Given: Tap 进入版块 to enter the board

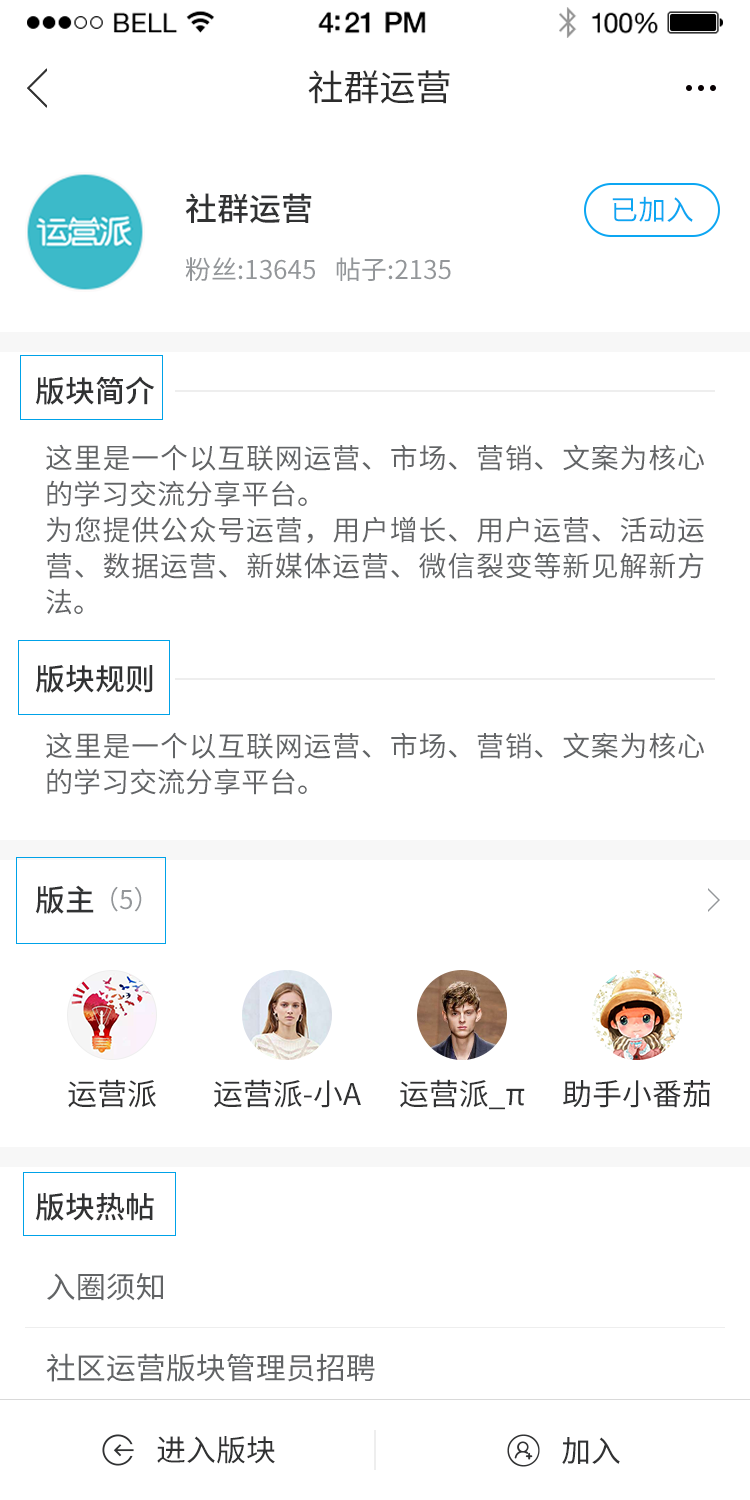Looking at the screenshot, I should [x=189, y=1450].
